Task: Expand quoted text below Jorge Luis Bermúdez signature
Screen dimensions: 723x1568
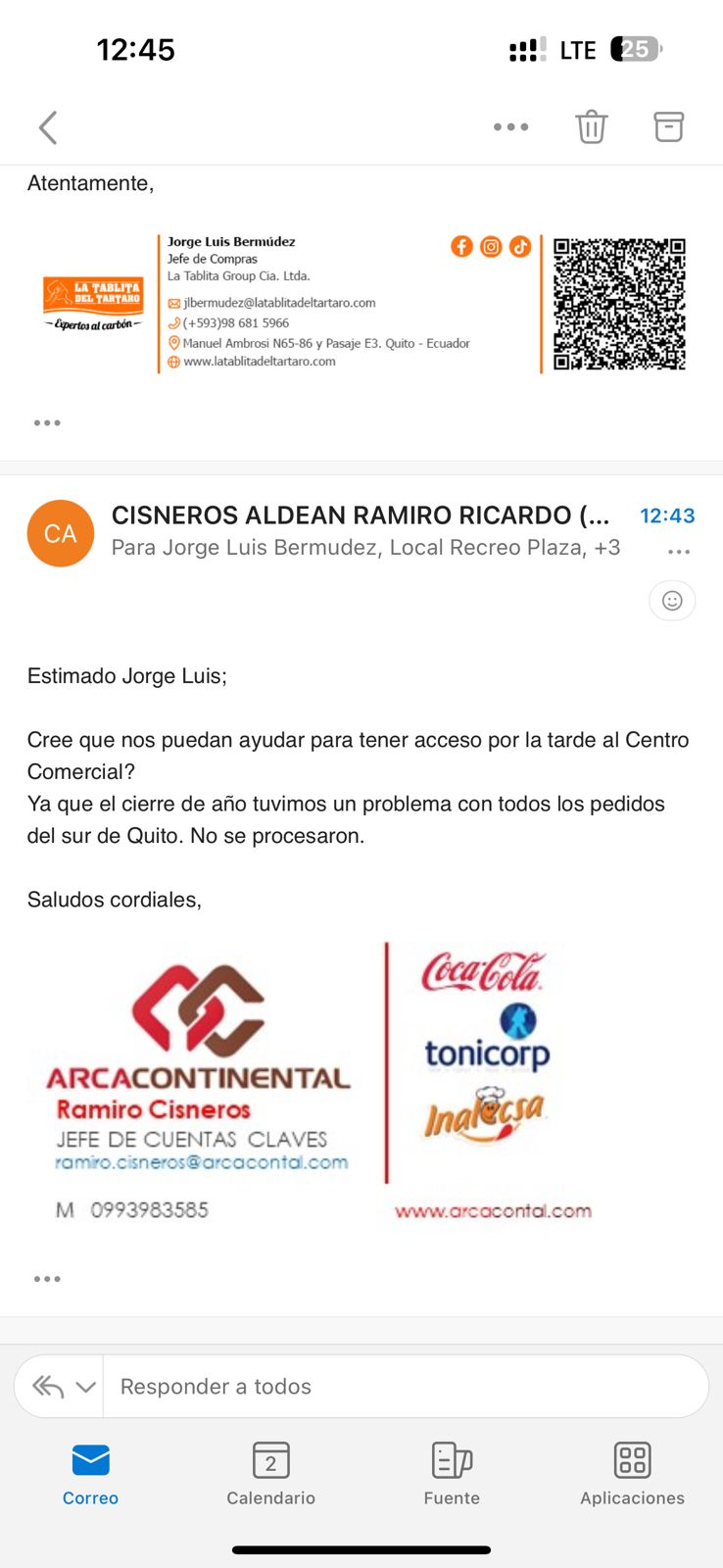Action: (x=47, y=423)
